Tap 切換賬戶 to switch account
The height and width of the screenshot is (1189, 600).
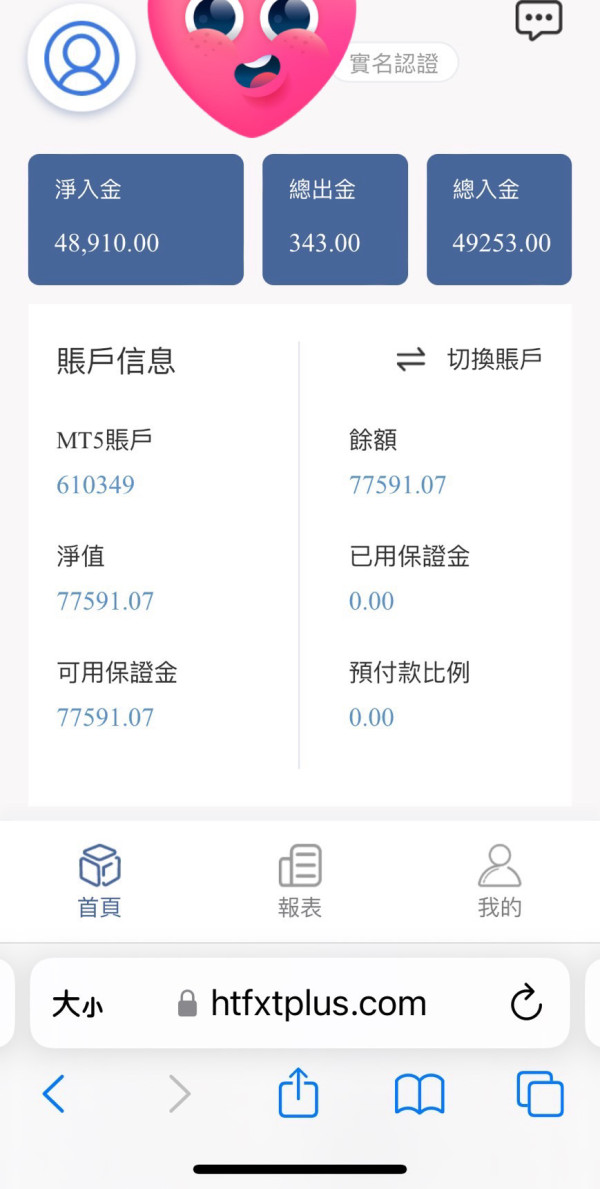[x=469, y=359]
